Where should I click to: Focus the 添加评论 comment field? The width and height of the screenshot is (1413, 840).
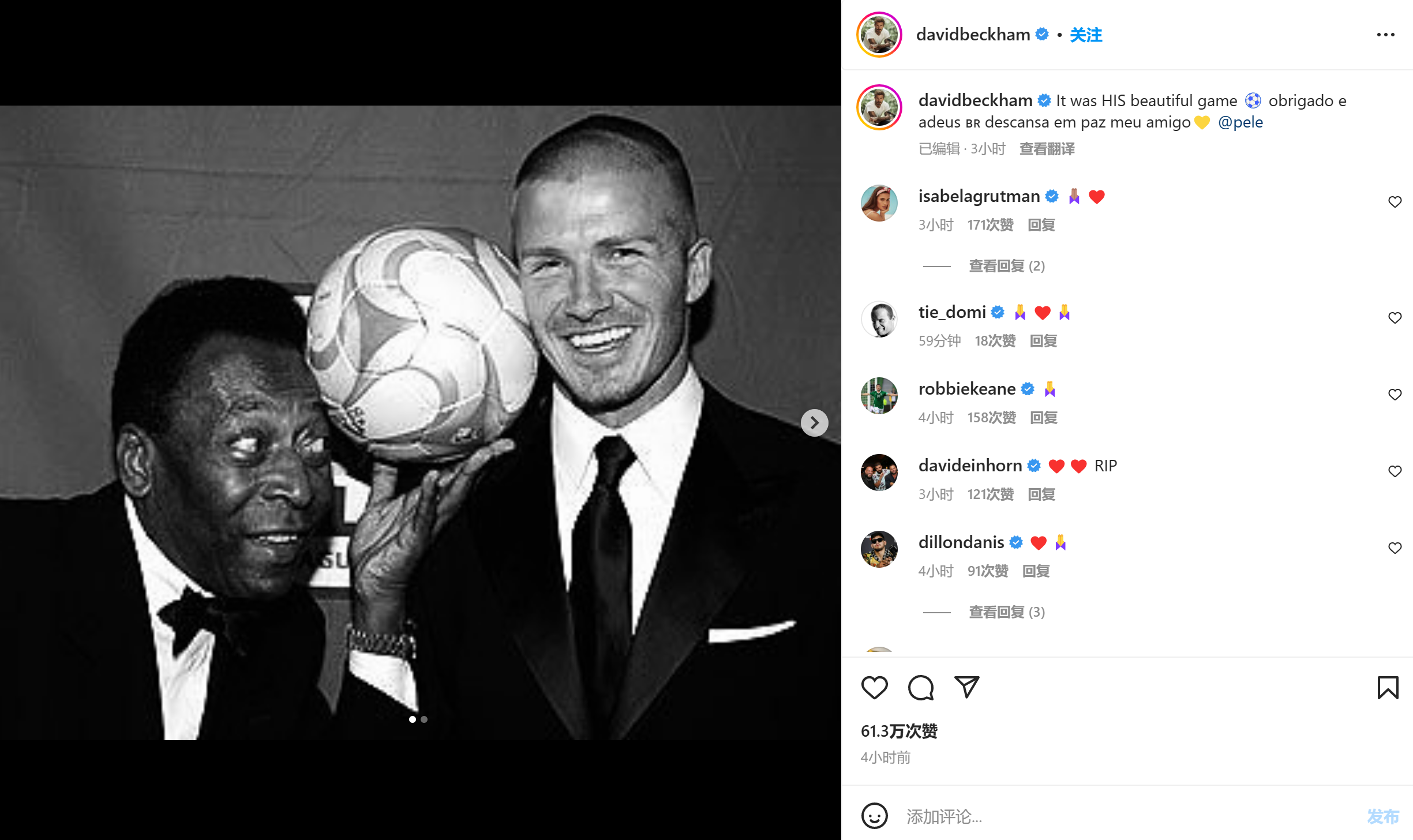1096,816
